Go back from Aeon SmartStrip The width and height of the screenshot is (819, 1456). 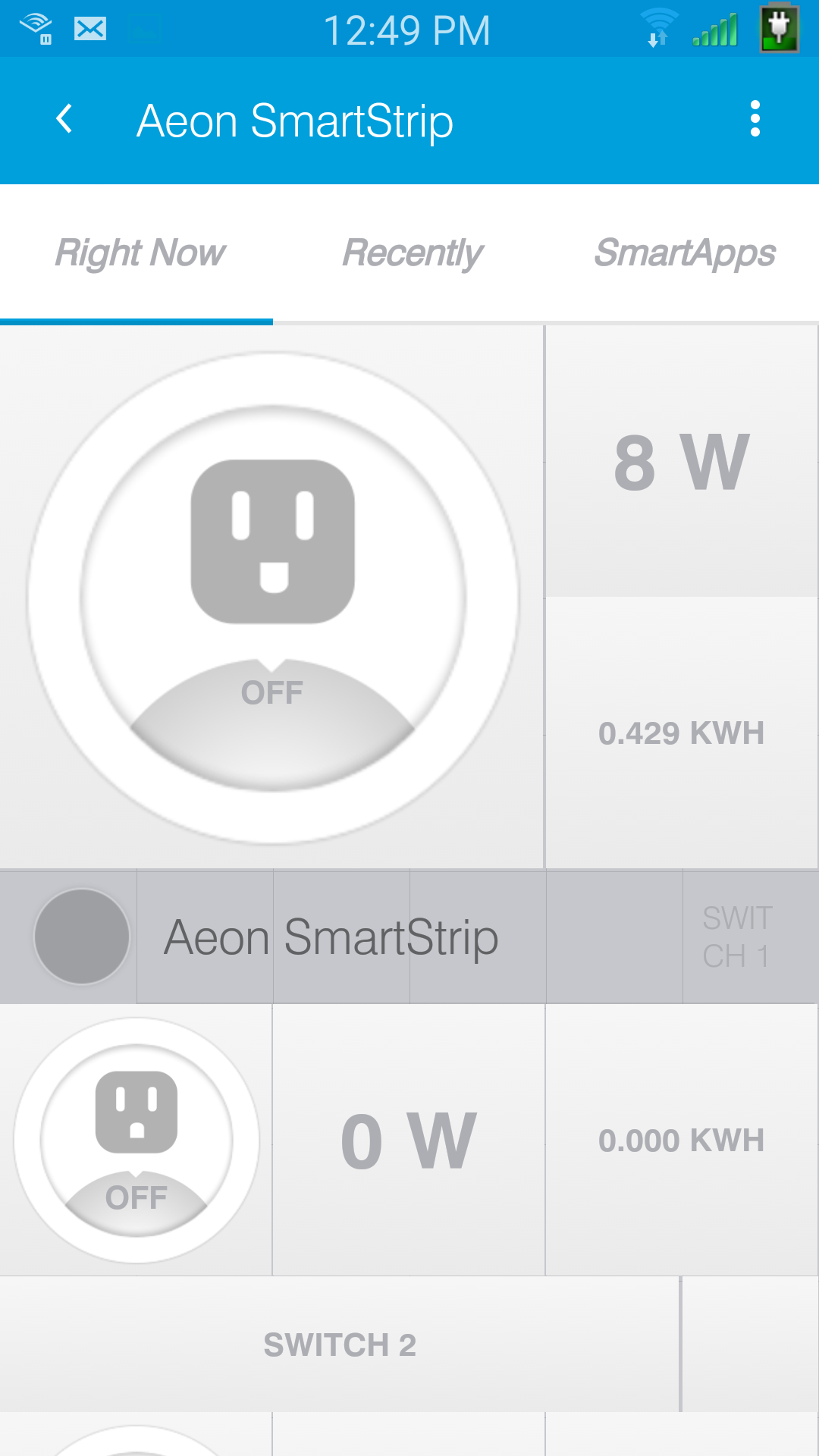click(65, 119)
